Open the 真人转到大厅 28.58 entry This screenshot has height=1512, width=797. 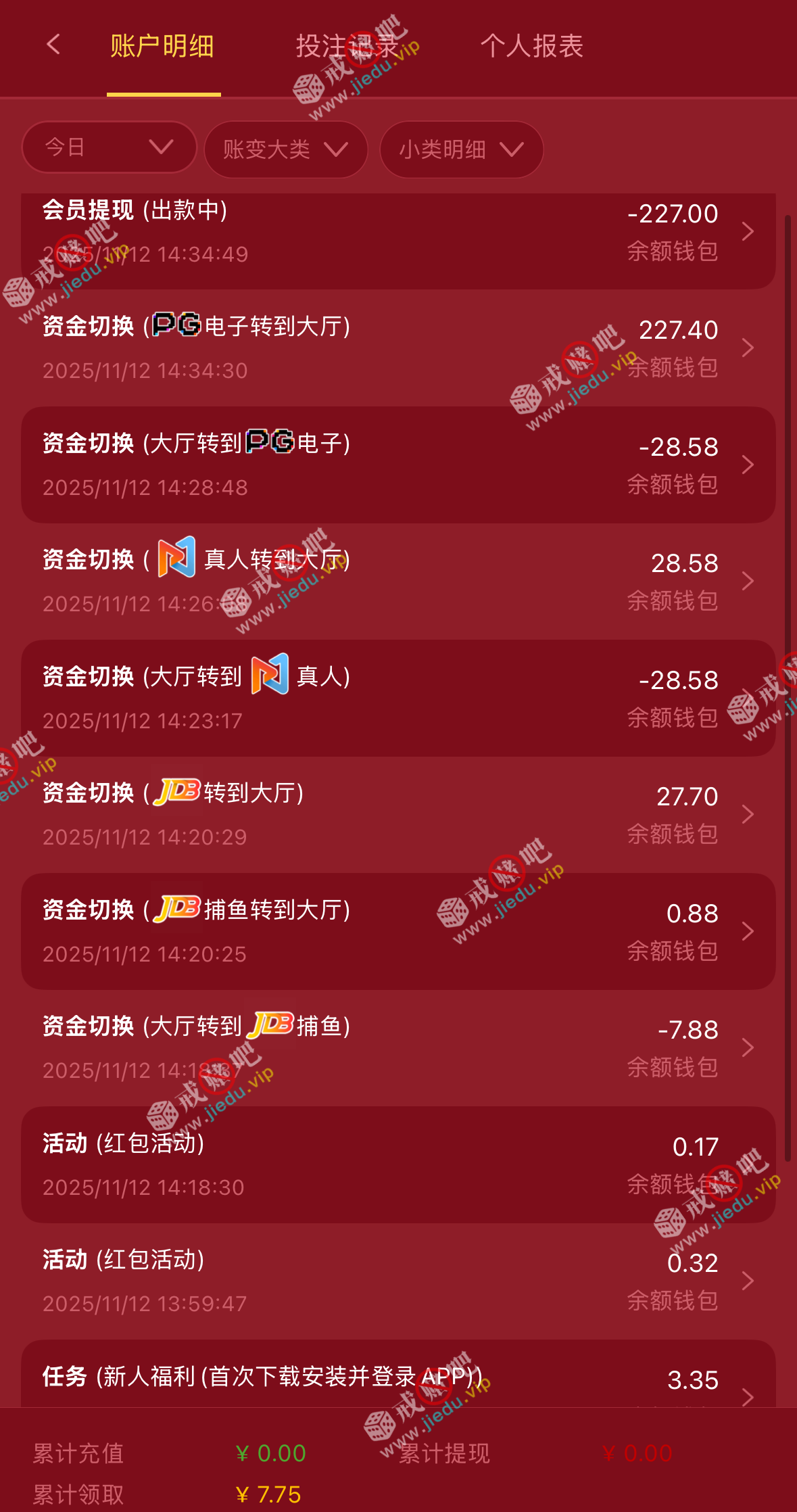(x=397, y=582)
